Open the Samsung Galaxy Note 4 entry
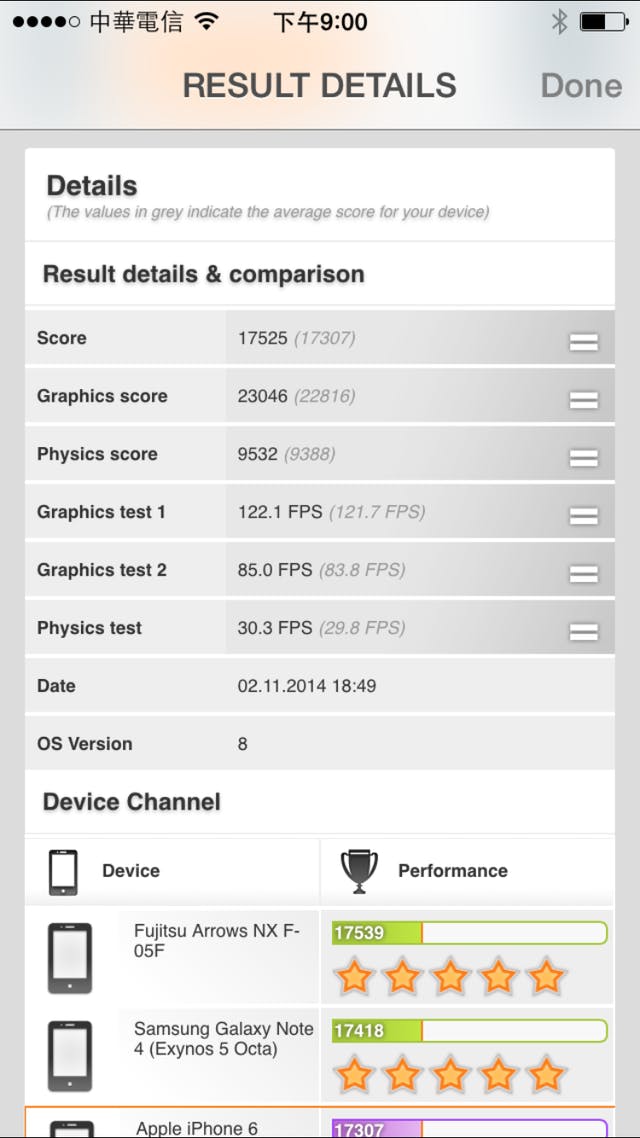 pyautogui.click(x=223, y=1039)
